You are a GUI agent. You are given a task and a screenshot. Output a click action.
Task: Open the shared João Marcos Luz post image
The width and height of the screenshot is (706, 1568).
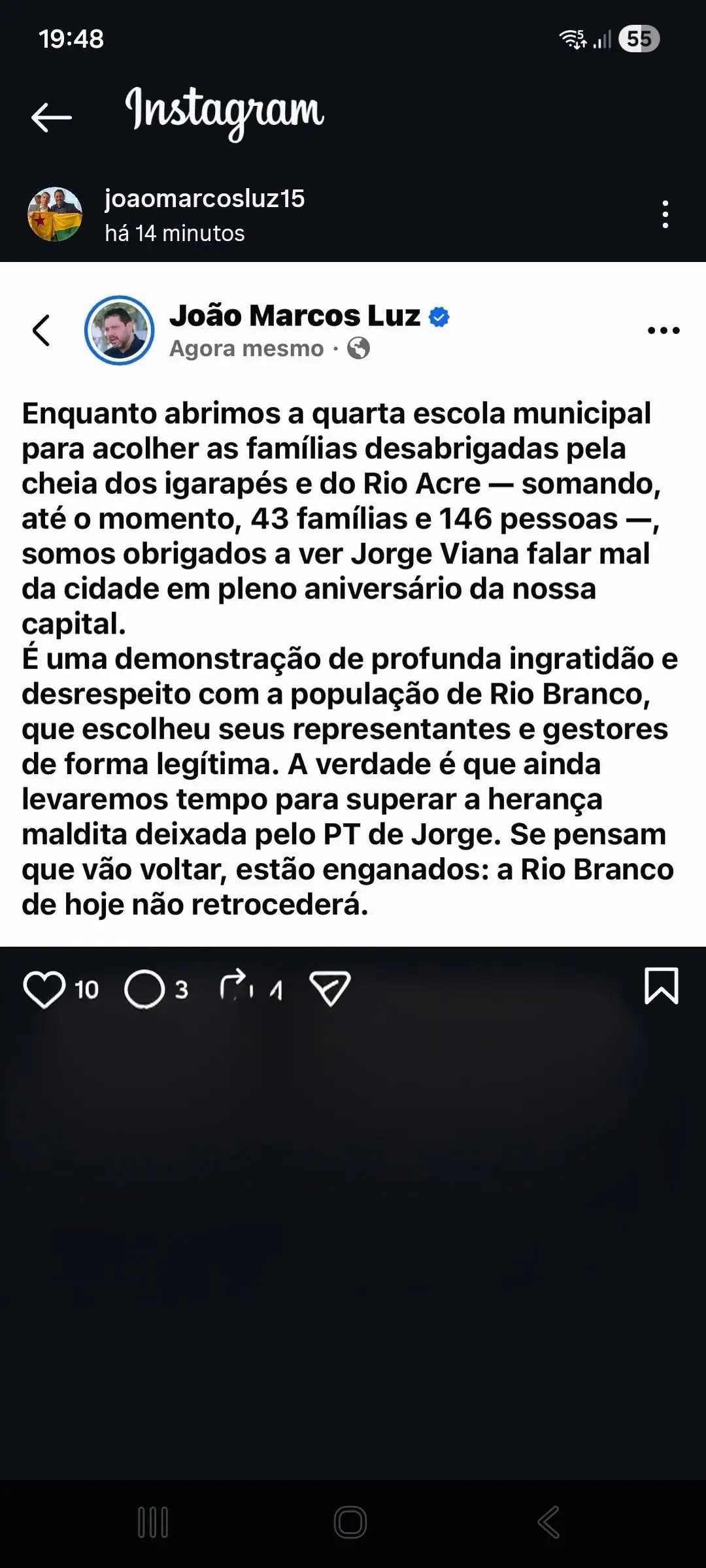click(353, 604)
